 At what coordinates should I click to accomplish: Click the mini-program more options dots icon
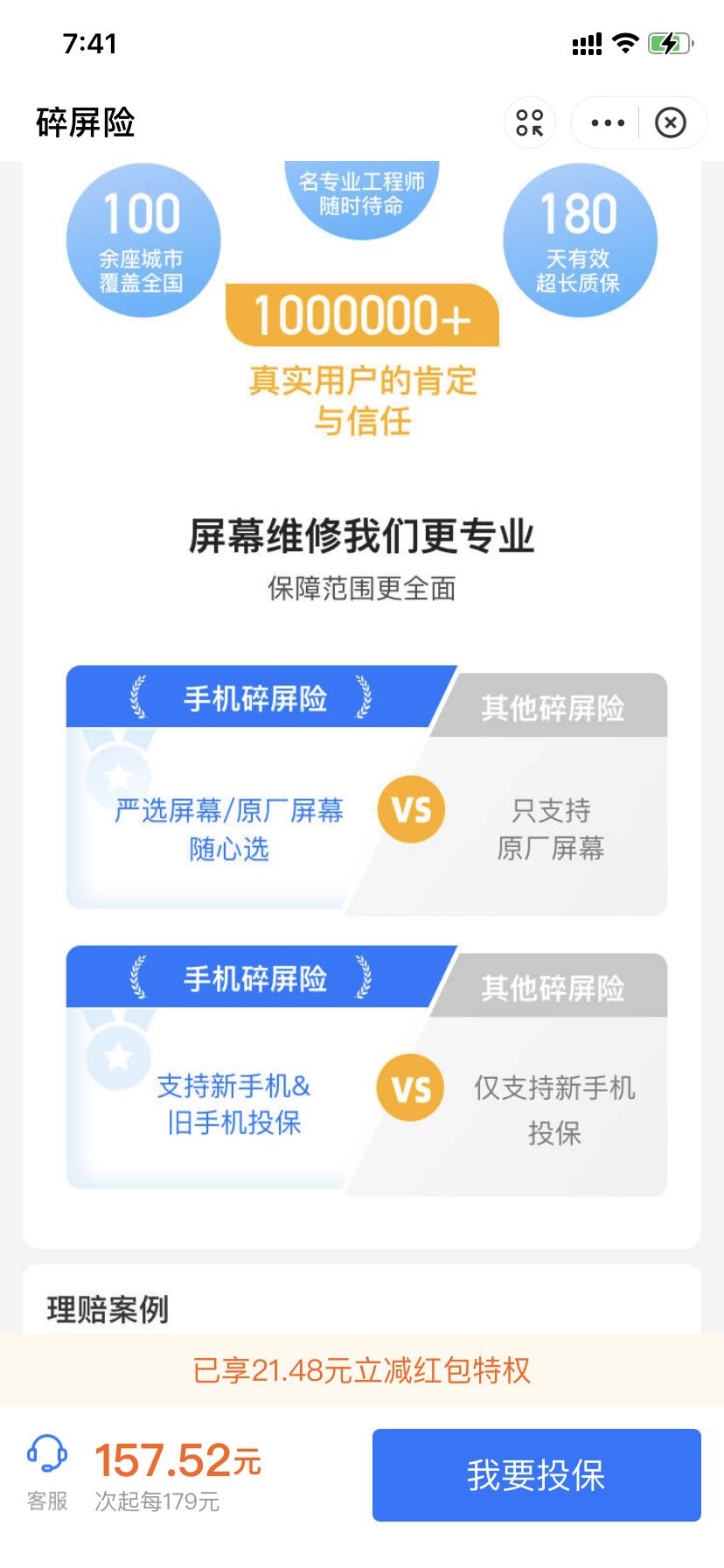pyautogui.click(x=608, y=122)
